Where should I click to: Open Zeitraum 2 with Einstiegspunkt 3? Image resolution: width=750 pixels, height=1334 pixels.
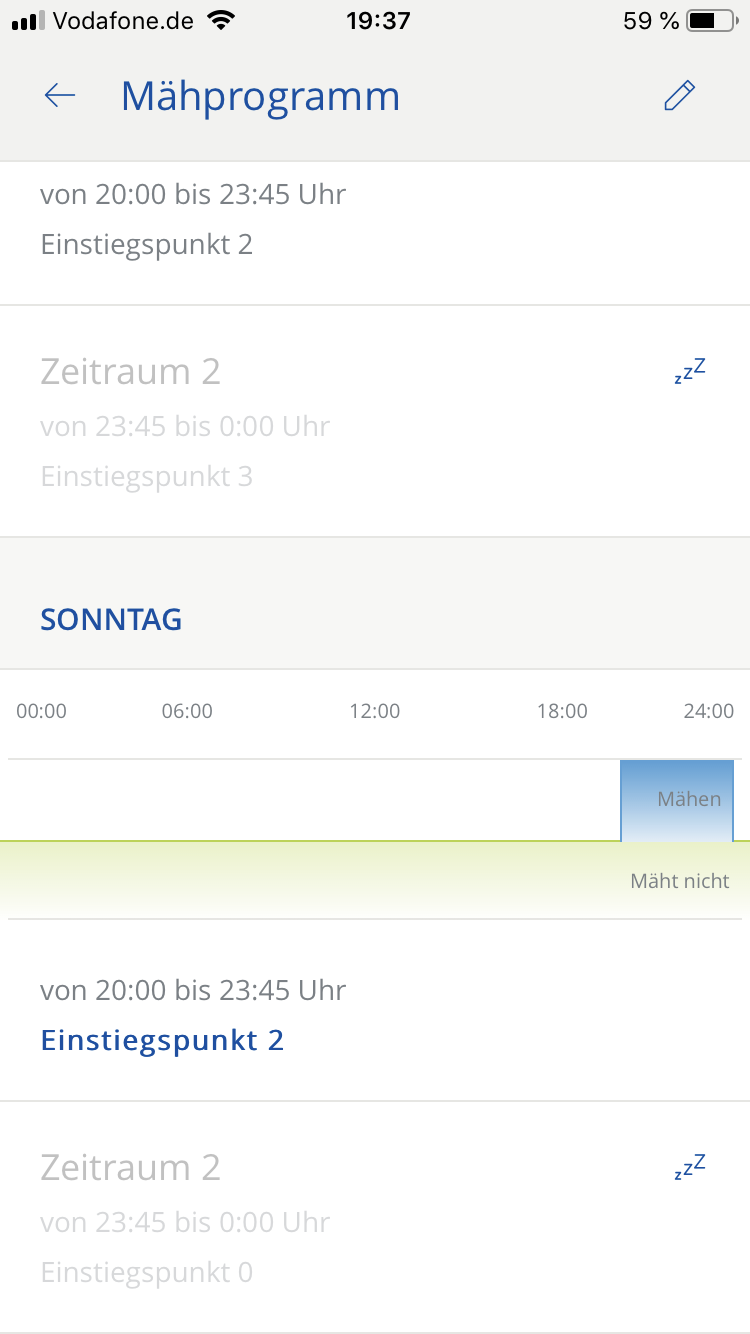[x=375, y=422]
